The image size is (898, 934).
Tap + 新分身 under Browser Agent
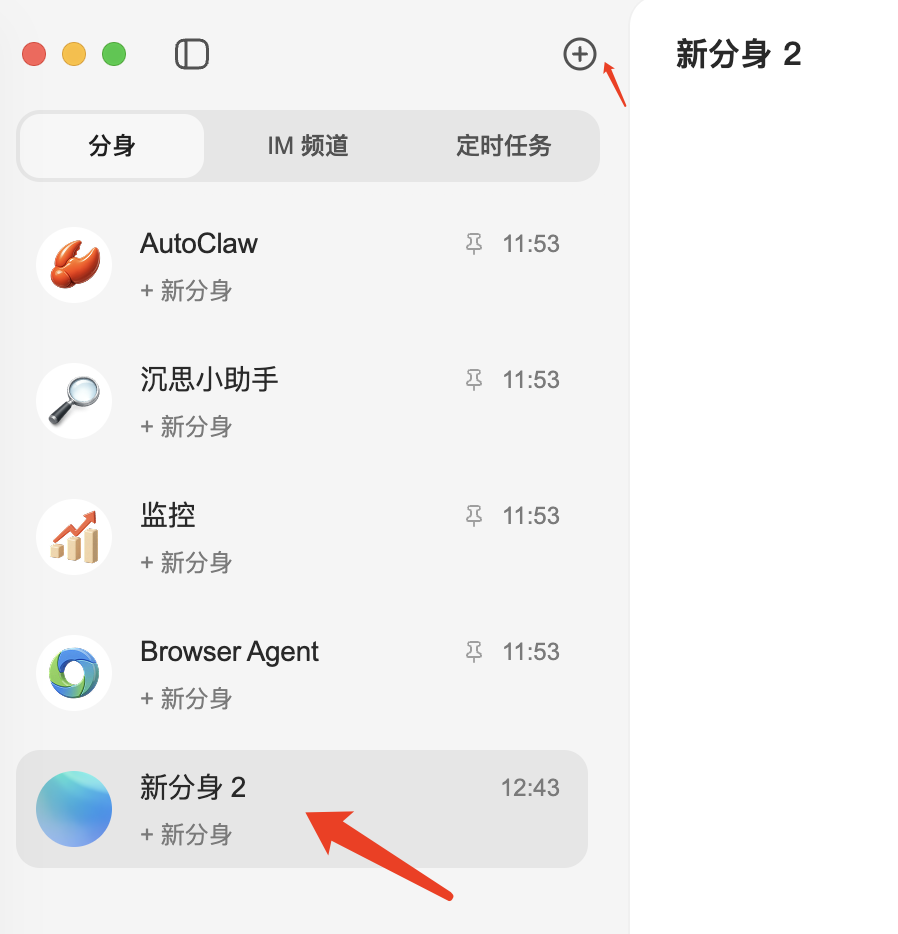[186, 699]
